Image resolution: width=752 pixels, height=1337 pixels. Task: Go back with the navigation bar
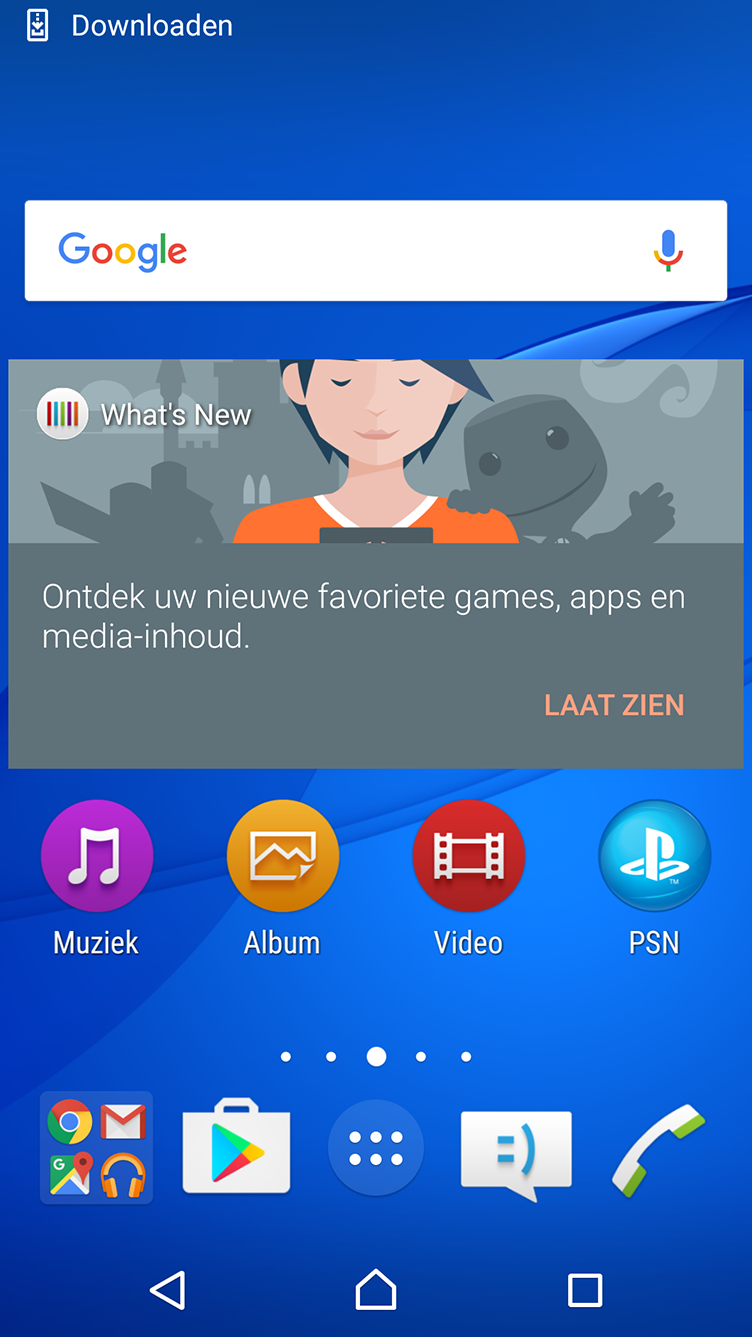pyautogui.click(x=168, y=1290)
